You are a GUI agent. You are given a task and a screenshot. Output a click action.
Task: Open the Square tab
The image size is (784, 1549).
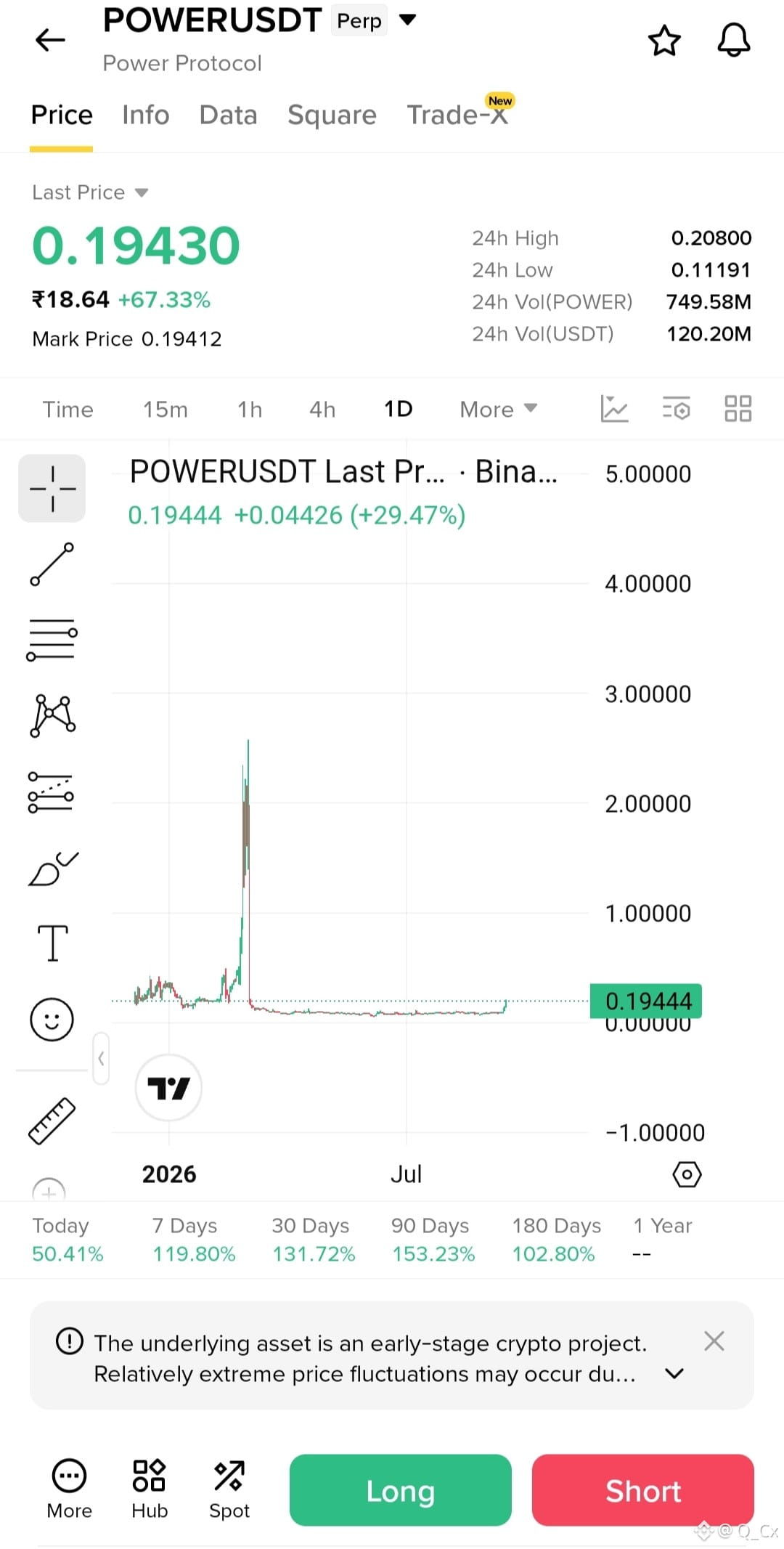(x=332, y=115)
